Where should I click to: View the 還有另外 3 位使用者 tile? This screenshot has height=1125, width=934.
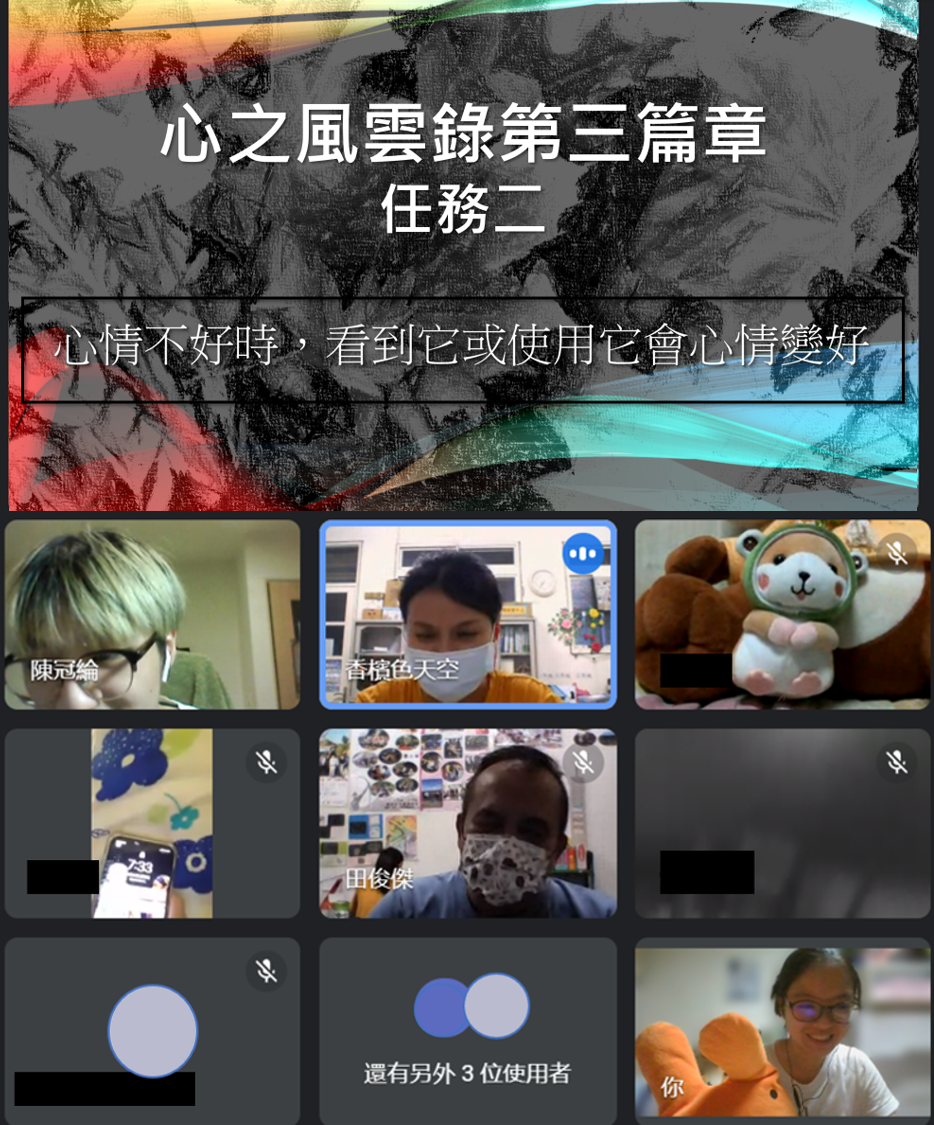pos(467,1030)
